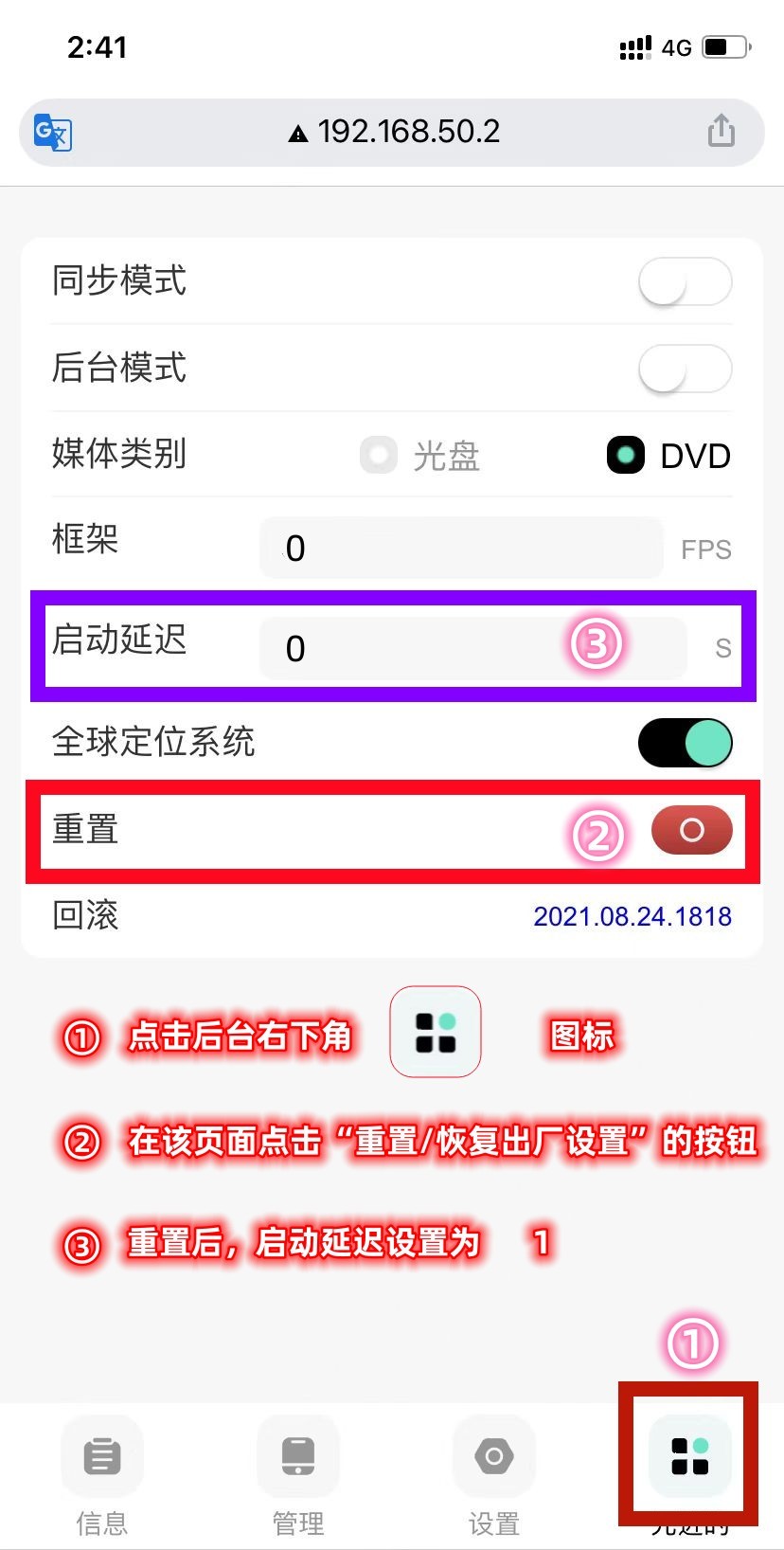Tap the 192.168.50.2 address field
Screen dimensions: 784x1550
point(392,132)
